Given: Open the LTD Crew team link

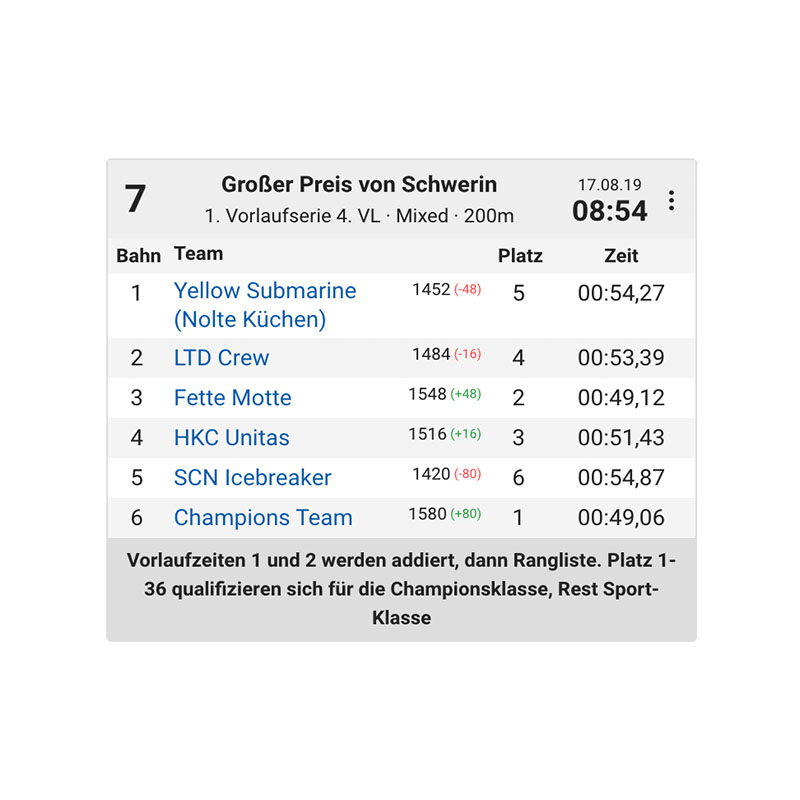Looking at the screenshot, I should point(221,358).
